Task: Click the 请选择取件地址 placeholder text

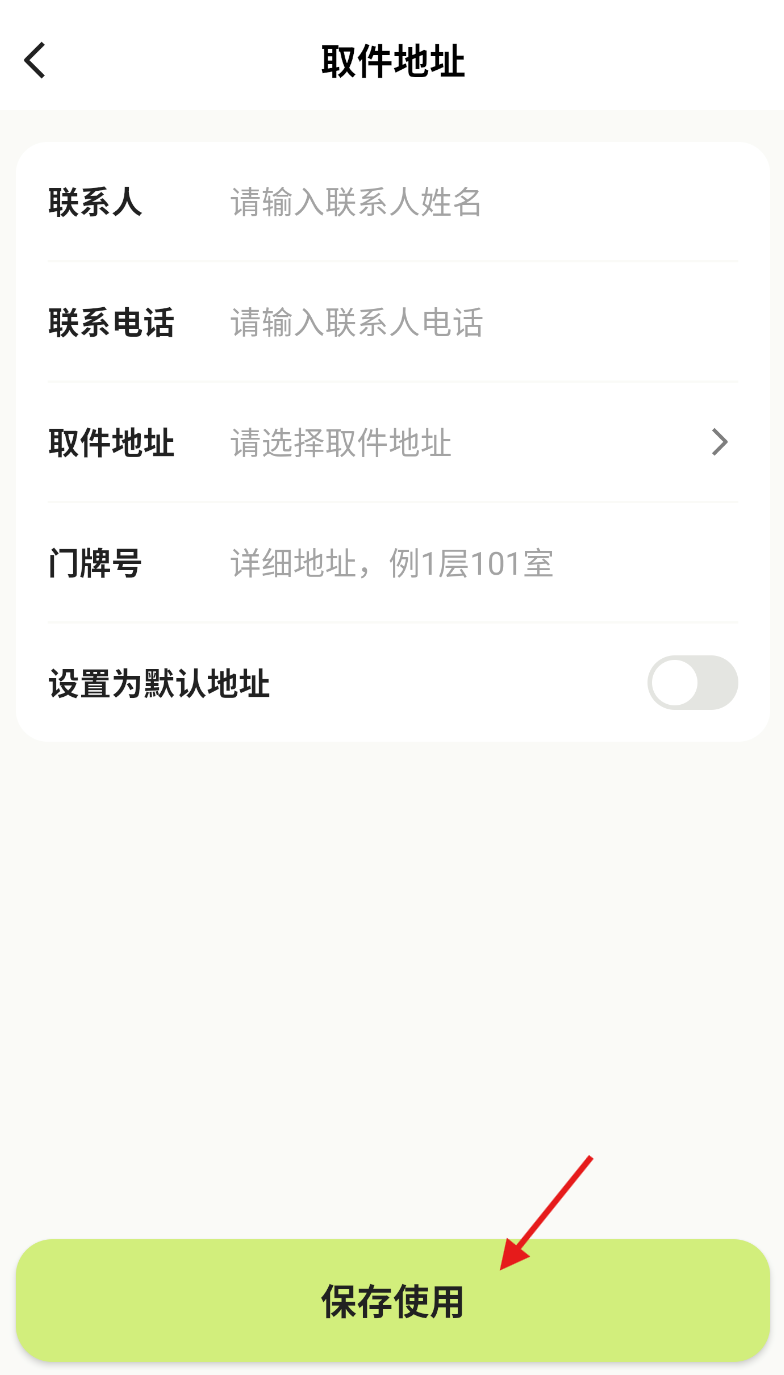Action: point(341,442)
